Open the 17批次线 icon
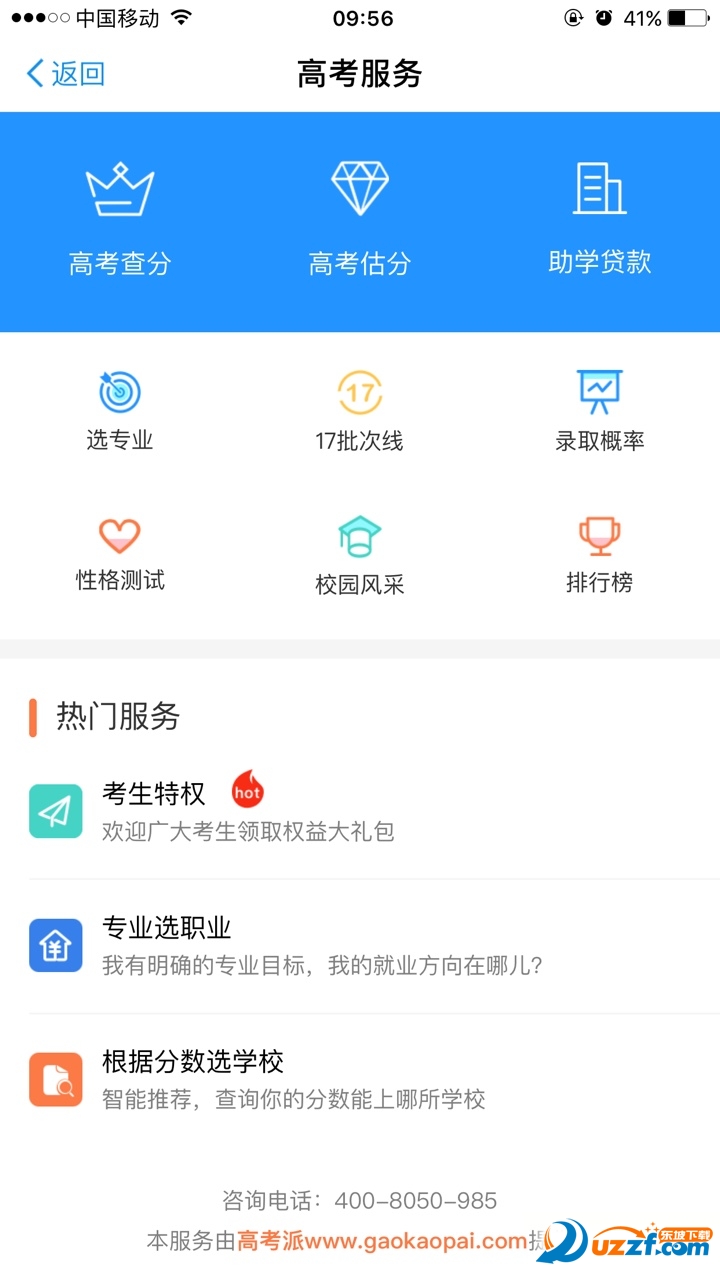Viewport: 720px width, 1280px height. tap(360, 392)
